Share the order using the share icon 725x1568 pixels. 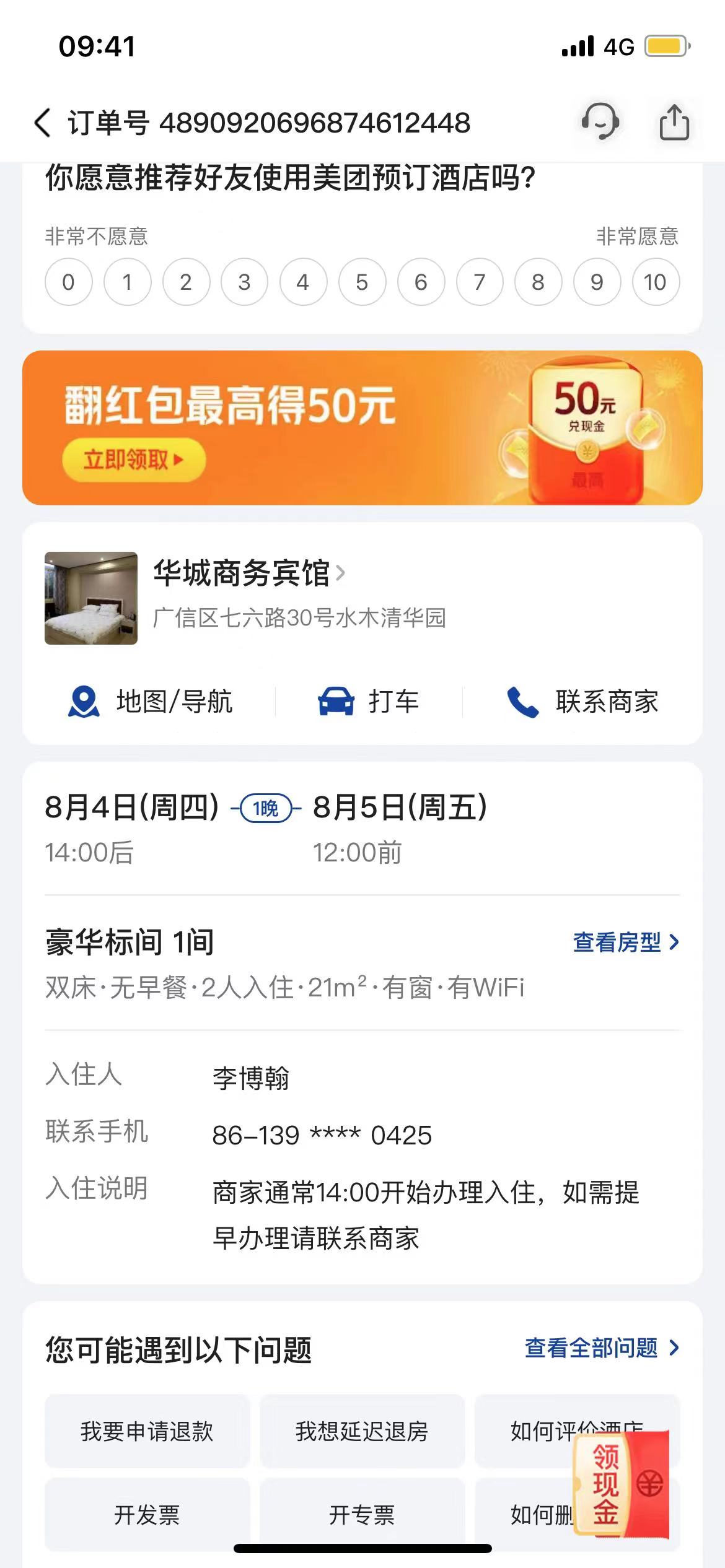click(675, 123)
